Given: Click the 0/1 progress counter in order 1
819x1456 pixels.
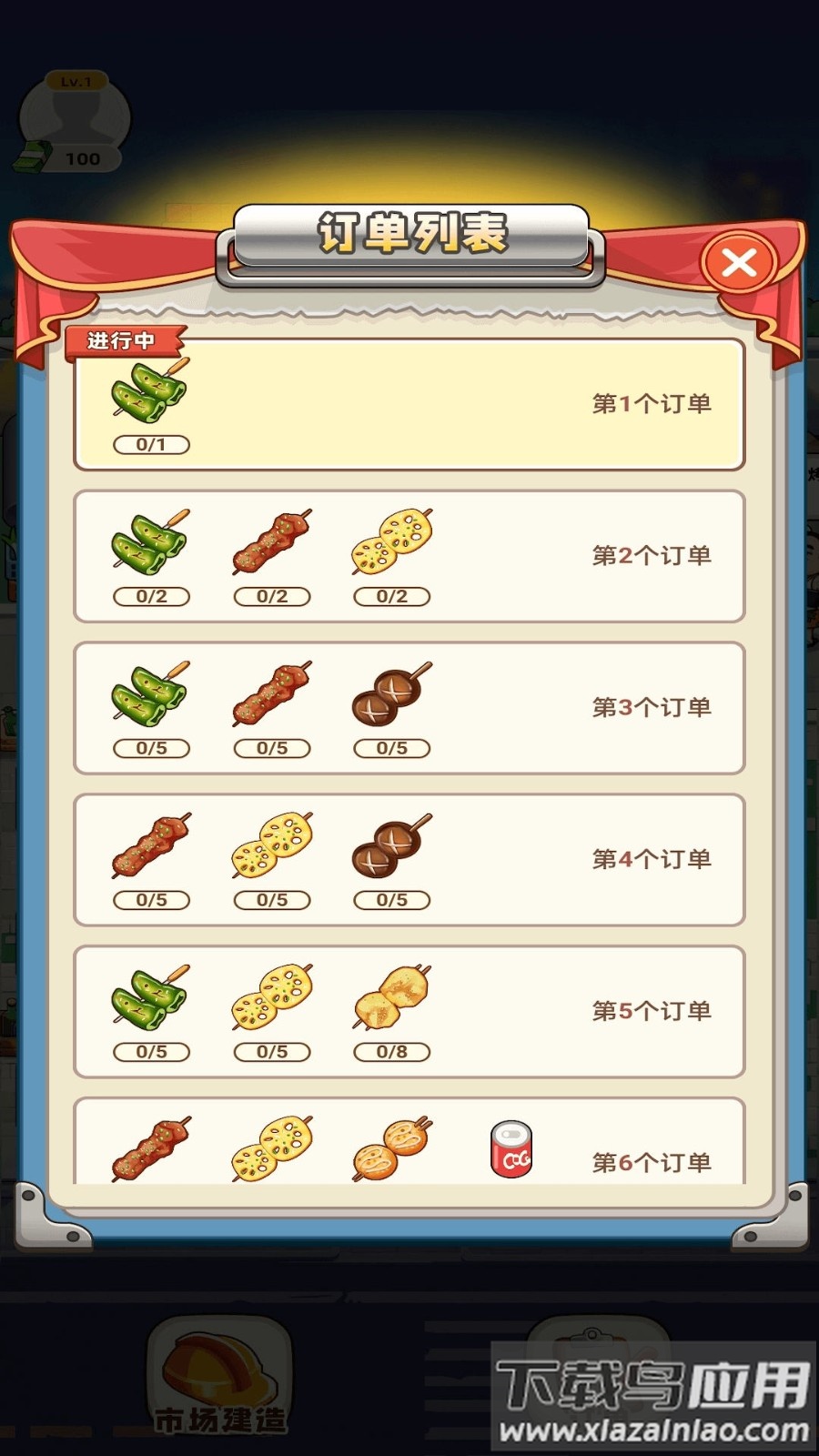Looking at the screenshot, I should pyautogui.click(x=151, y=445).
